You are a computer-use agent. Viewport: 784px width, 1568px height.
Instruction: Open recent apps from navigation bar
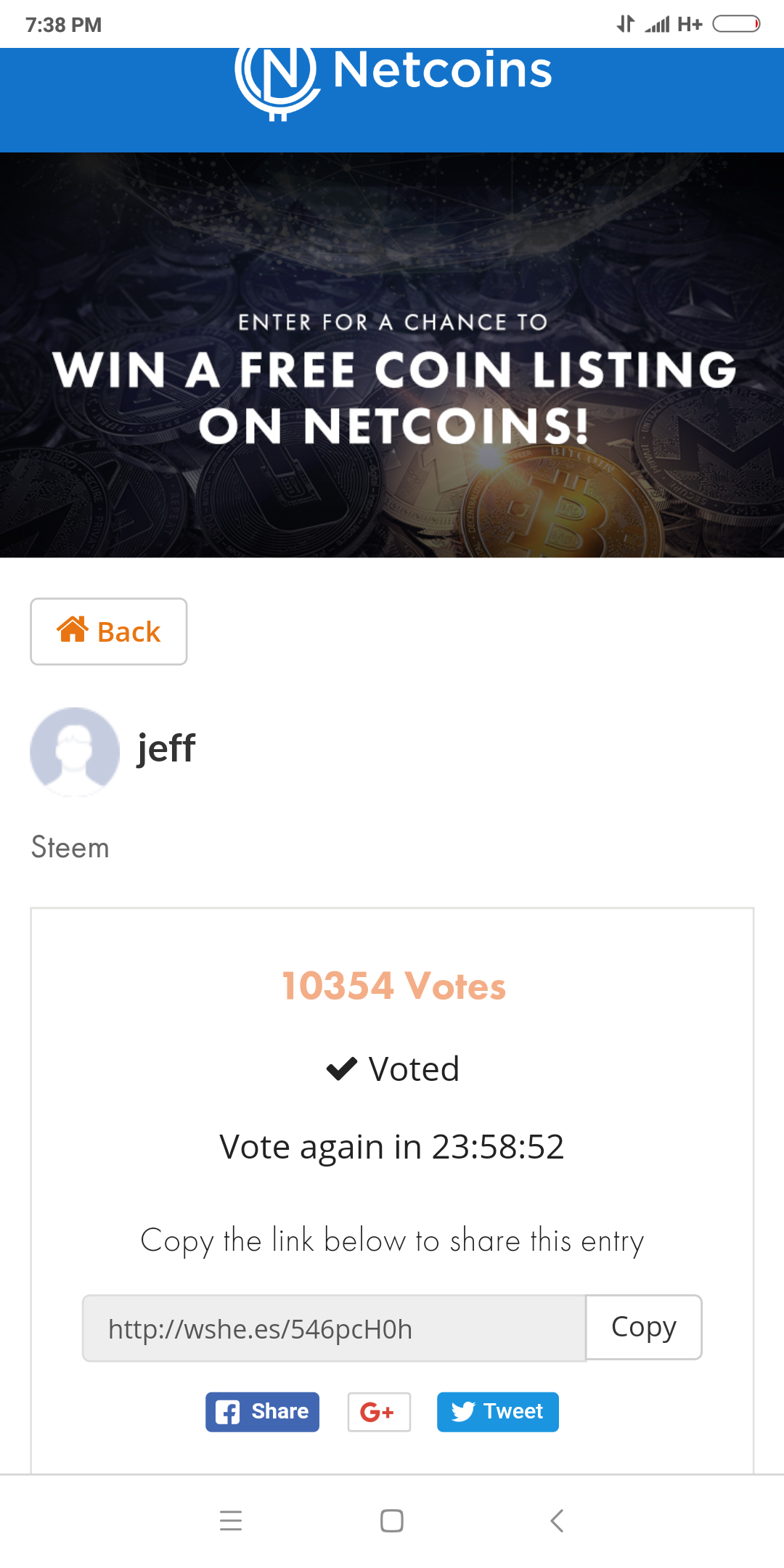231,1520
